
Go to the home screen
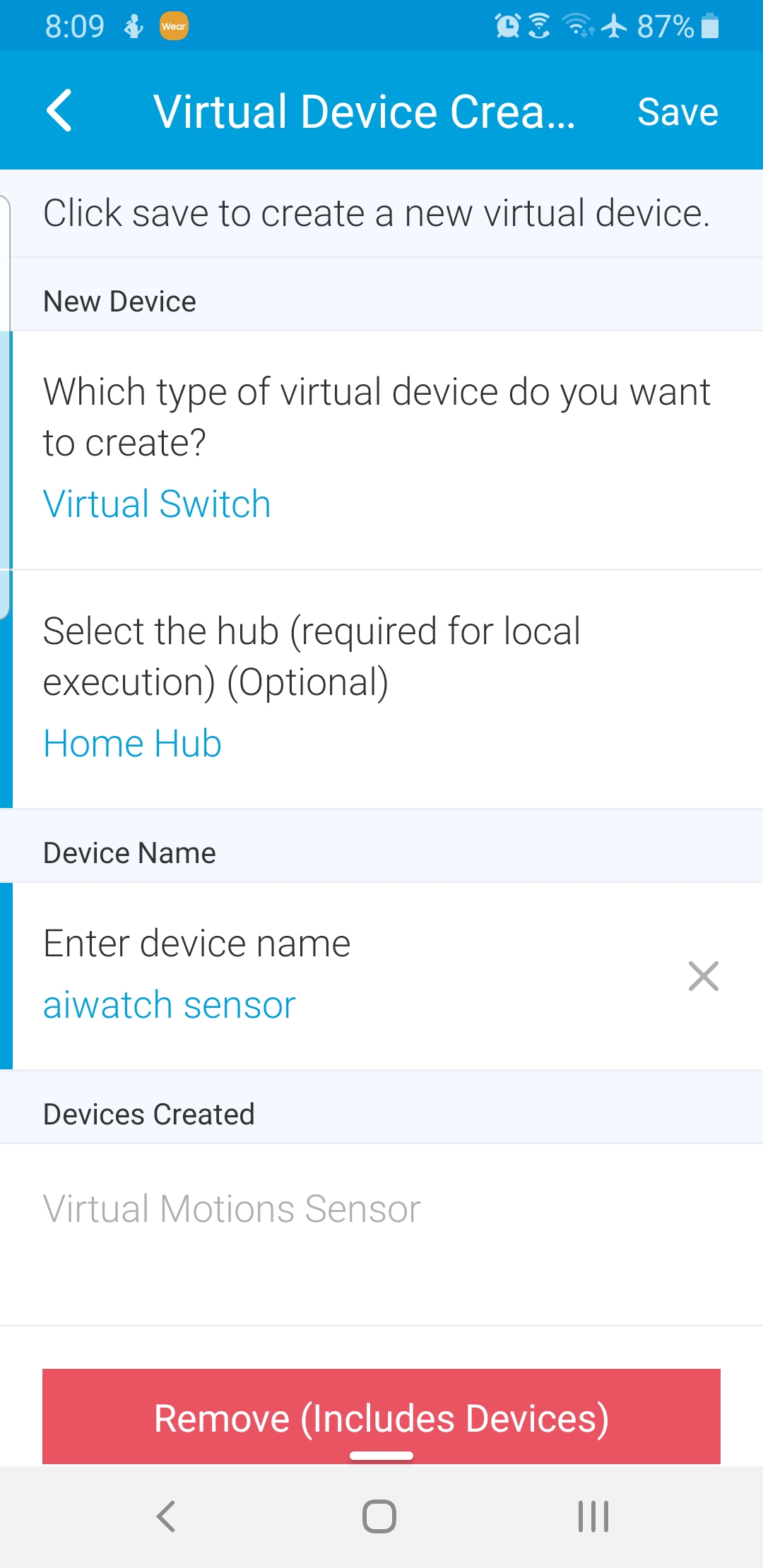click(379, 1516)
